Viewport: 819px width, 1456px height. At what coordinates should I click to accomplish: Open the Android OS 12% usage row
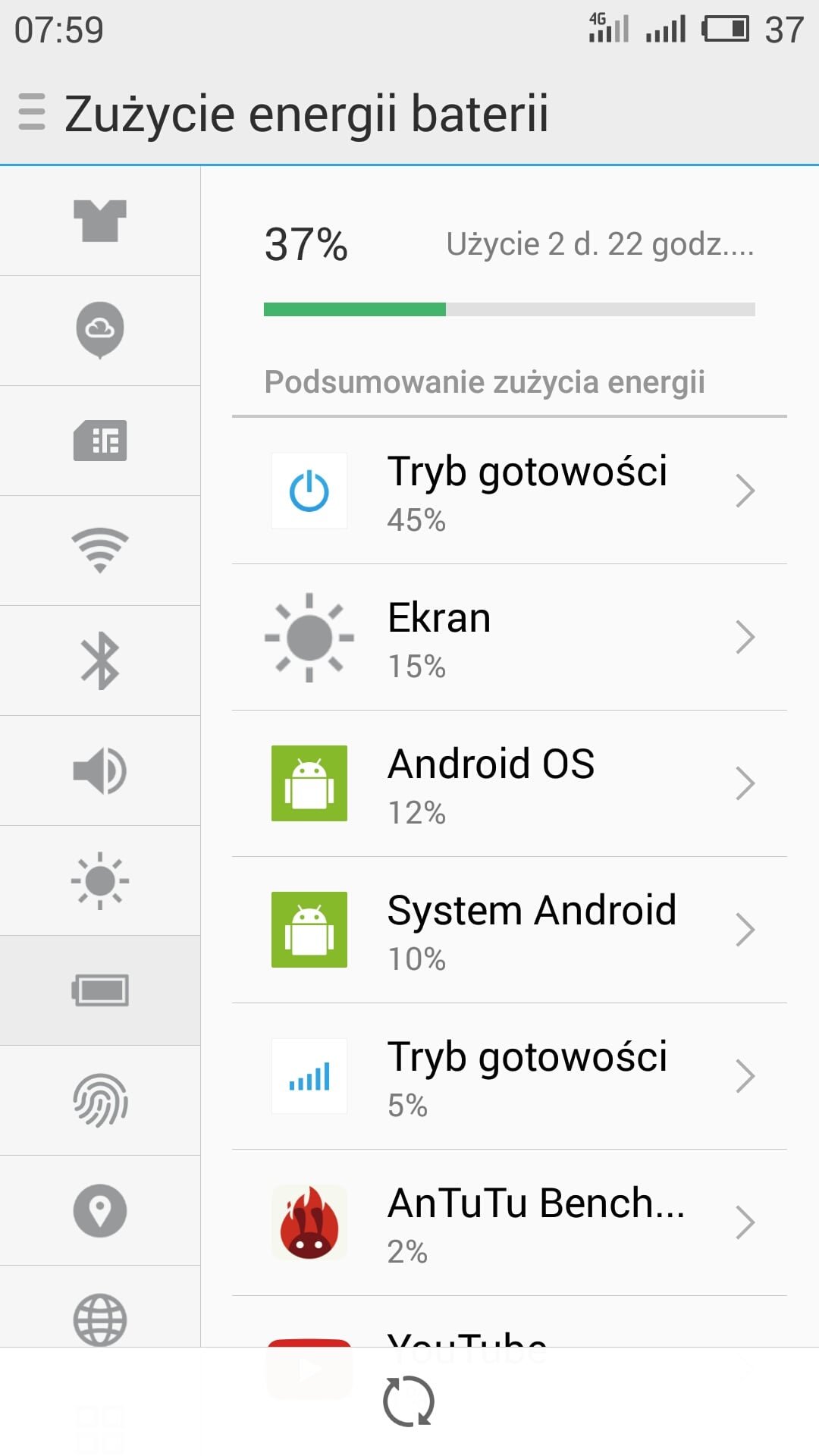point(510,783)
